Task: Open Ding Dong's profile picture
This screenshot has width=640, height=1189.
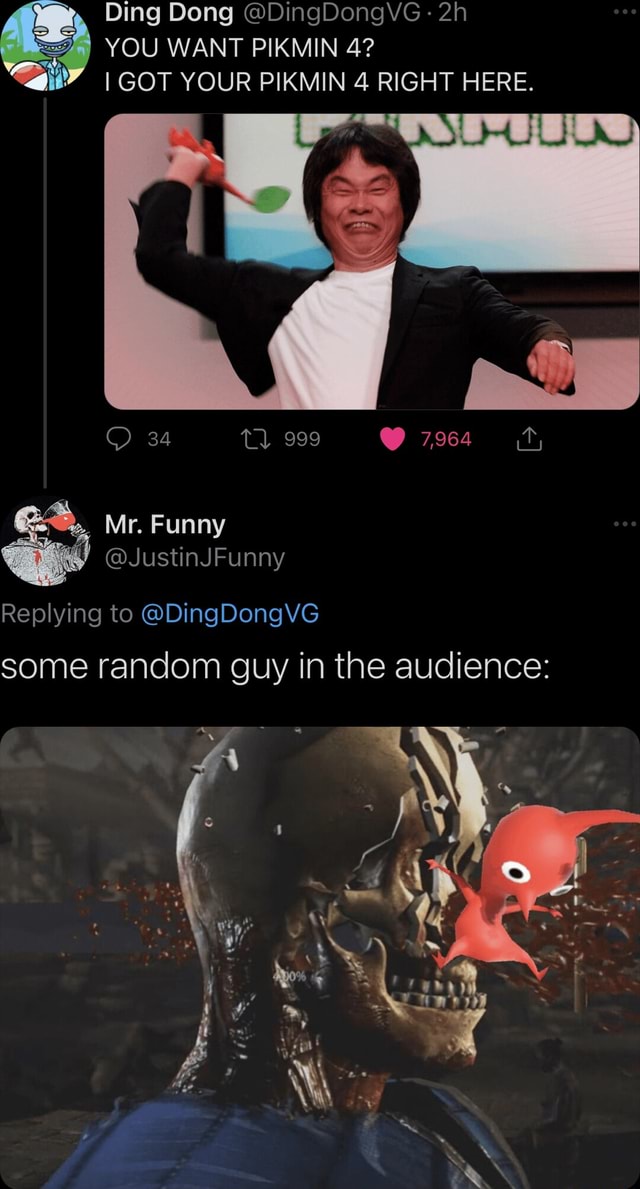Action: click(x=45, y=48)
